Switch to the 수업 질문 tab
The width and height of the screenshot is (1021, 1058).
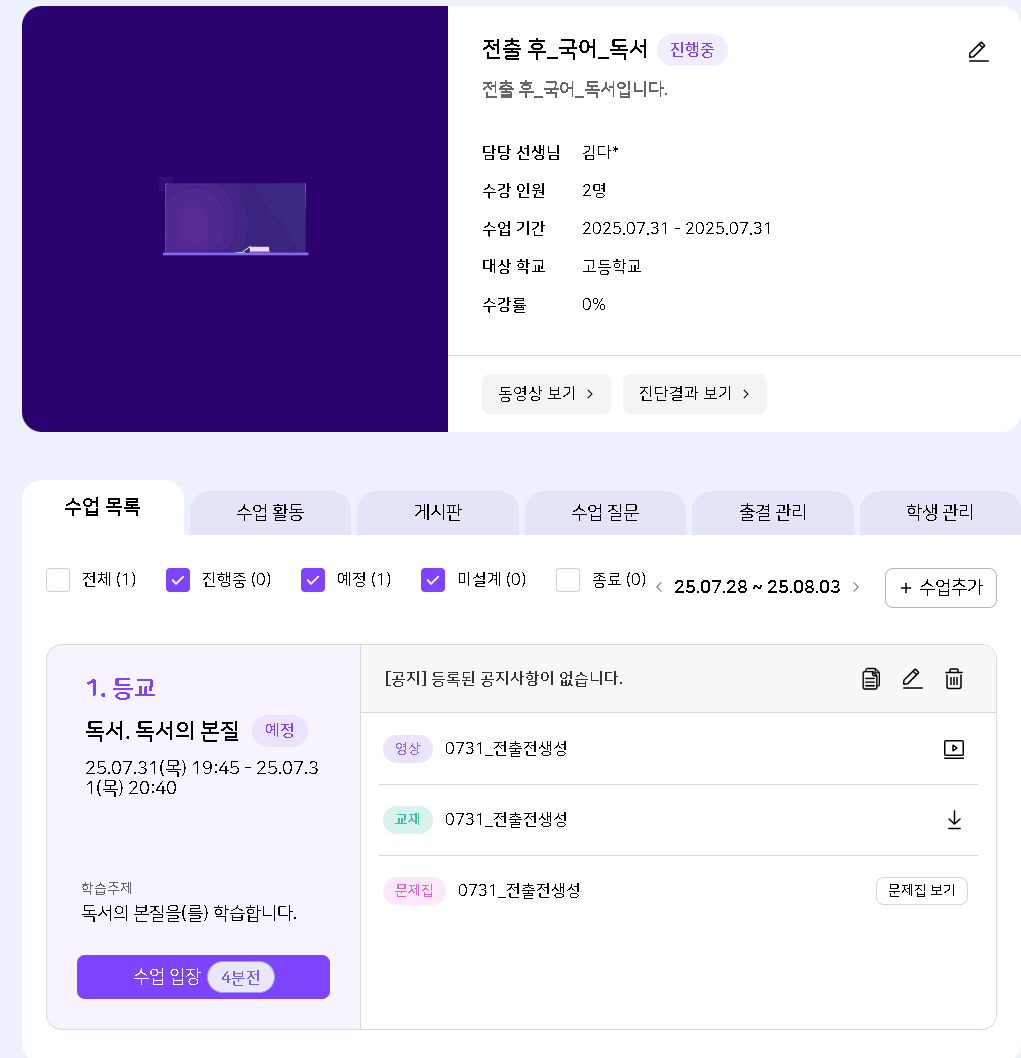point(605,513)
